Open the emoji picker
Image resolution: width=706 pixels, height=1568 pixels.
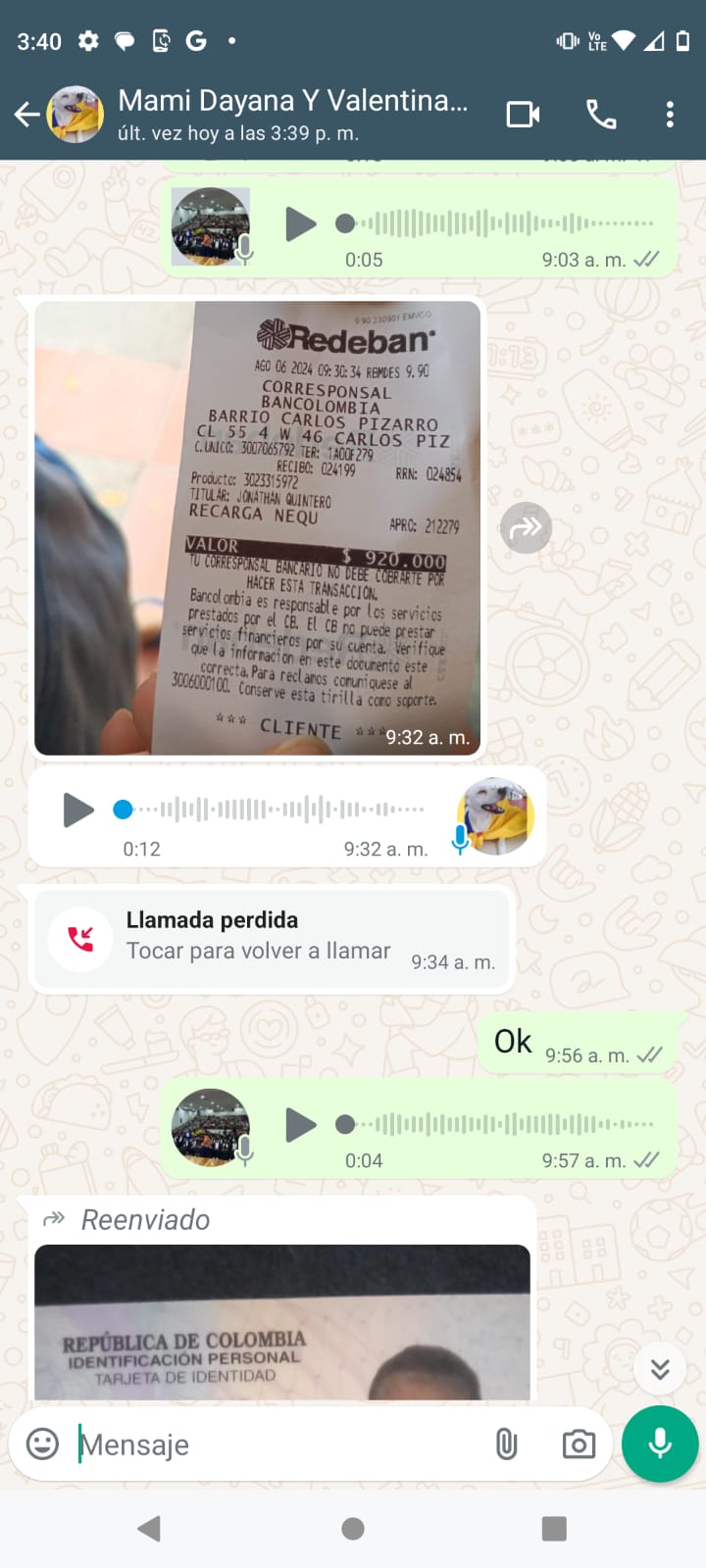pos(42,1444)
